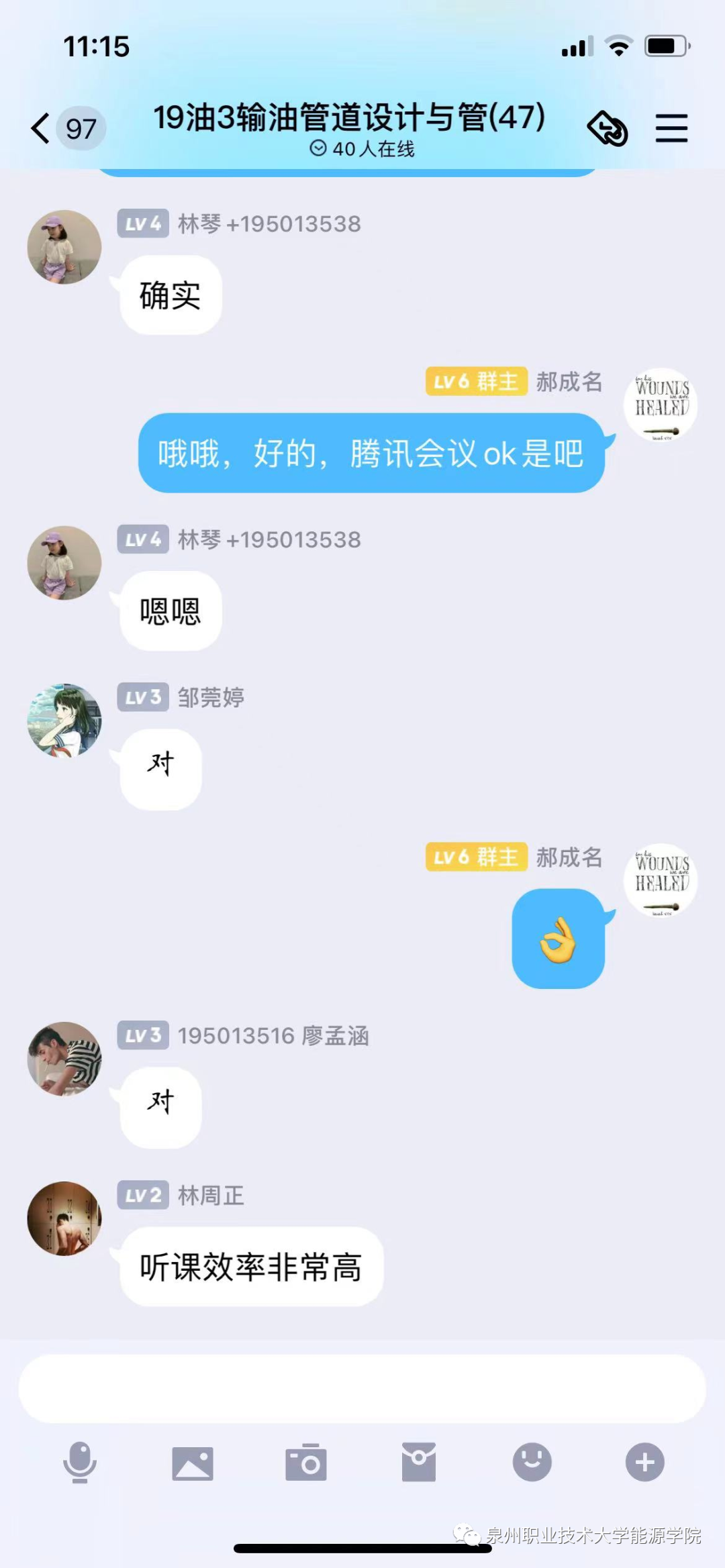Viewport: 725px width, 1568px height.
Task: Tap the message input field
Action: (x=362, y=1388)
